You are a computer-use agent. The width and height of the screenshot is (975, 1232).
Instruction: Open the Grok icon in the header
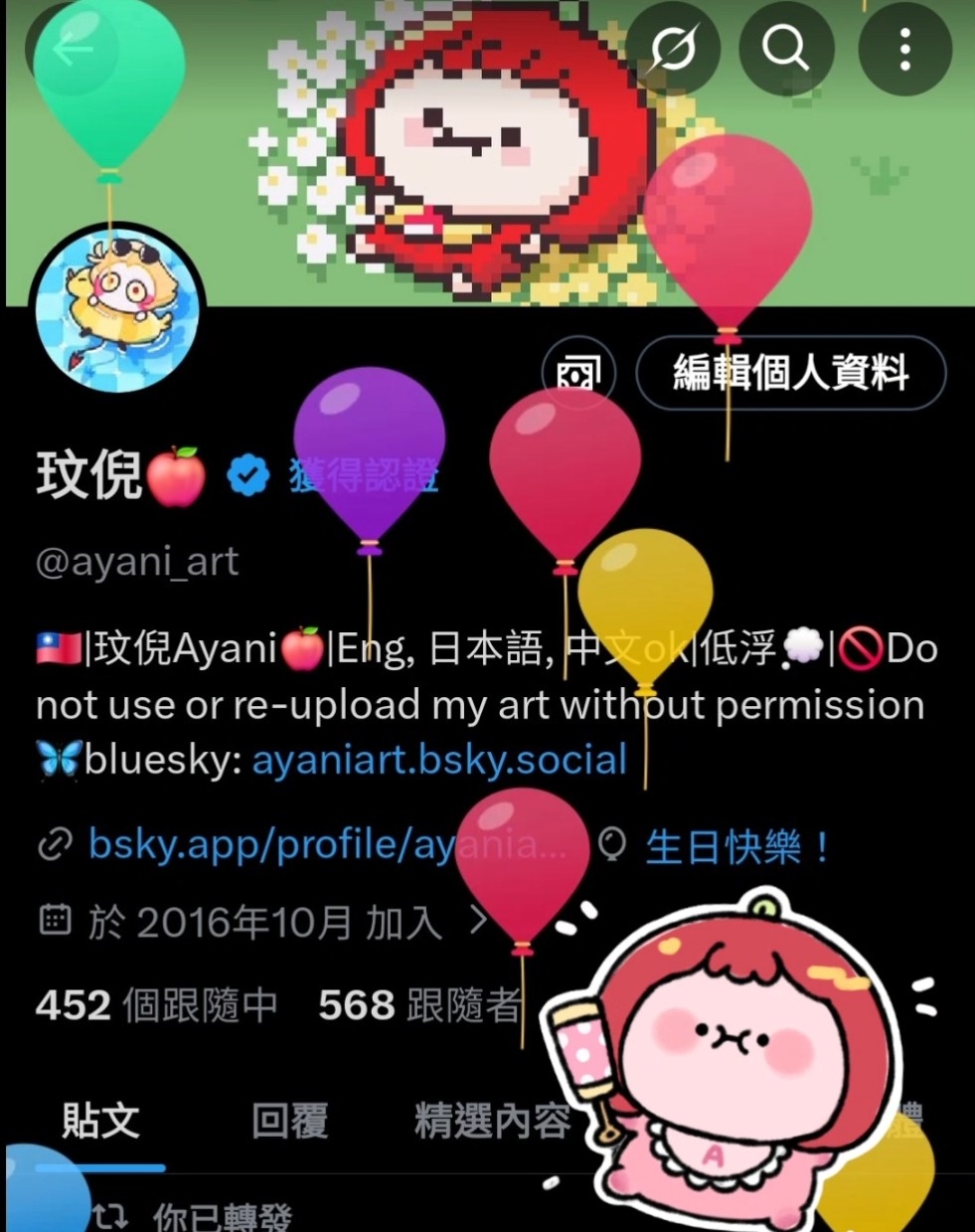click(x=673, y=48)
